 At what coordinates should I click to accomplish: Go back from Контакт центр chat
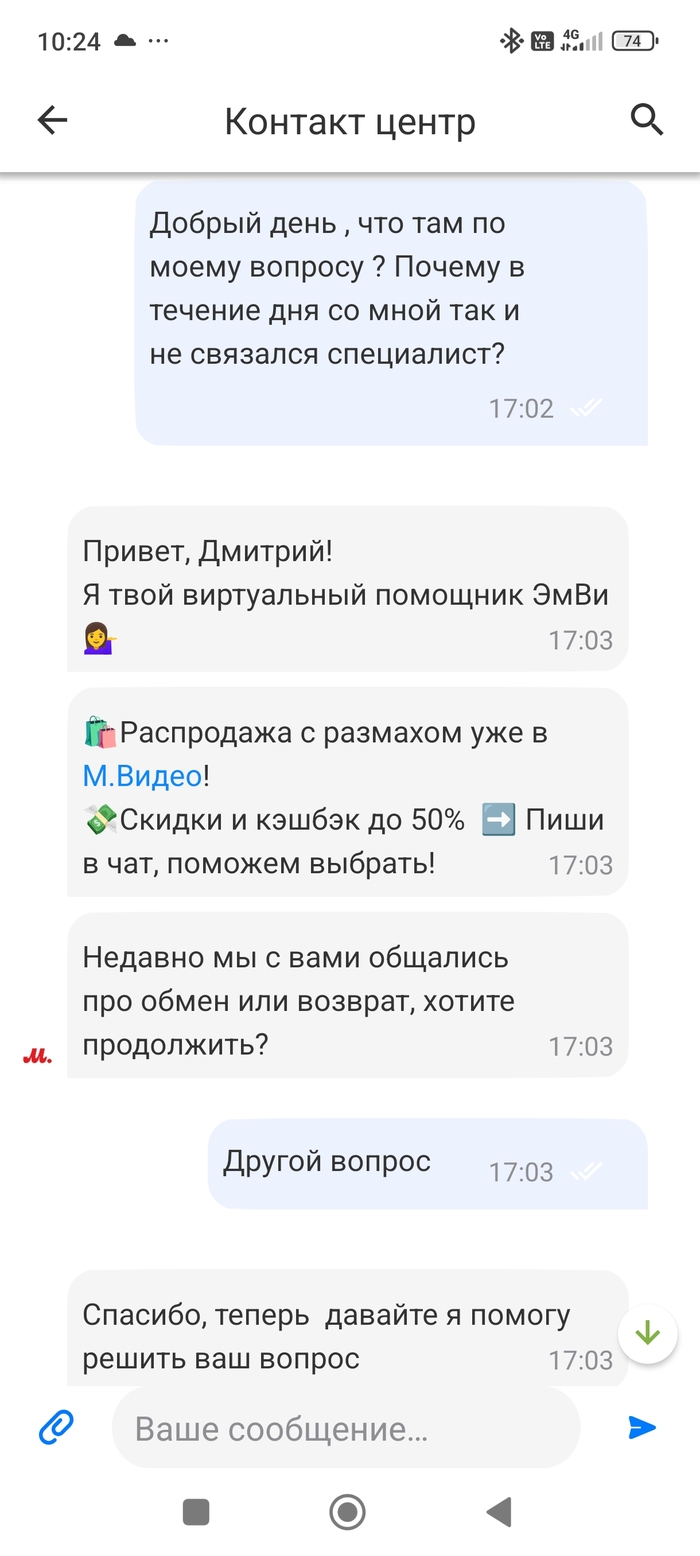point(52,121)
